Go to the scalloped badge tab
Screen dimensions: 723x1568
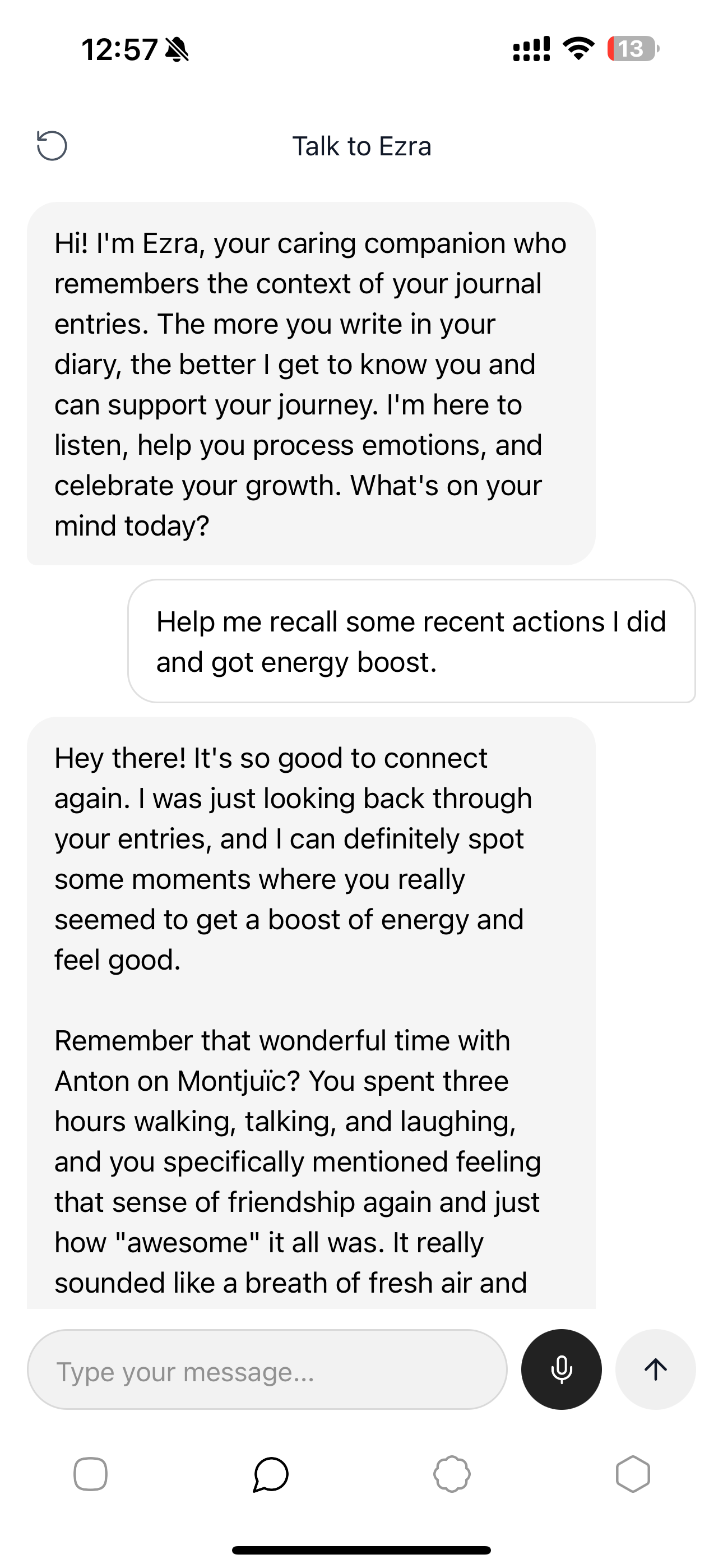(x=452, y=1474)
